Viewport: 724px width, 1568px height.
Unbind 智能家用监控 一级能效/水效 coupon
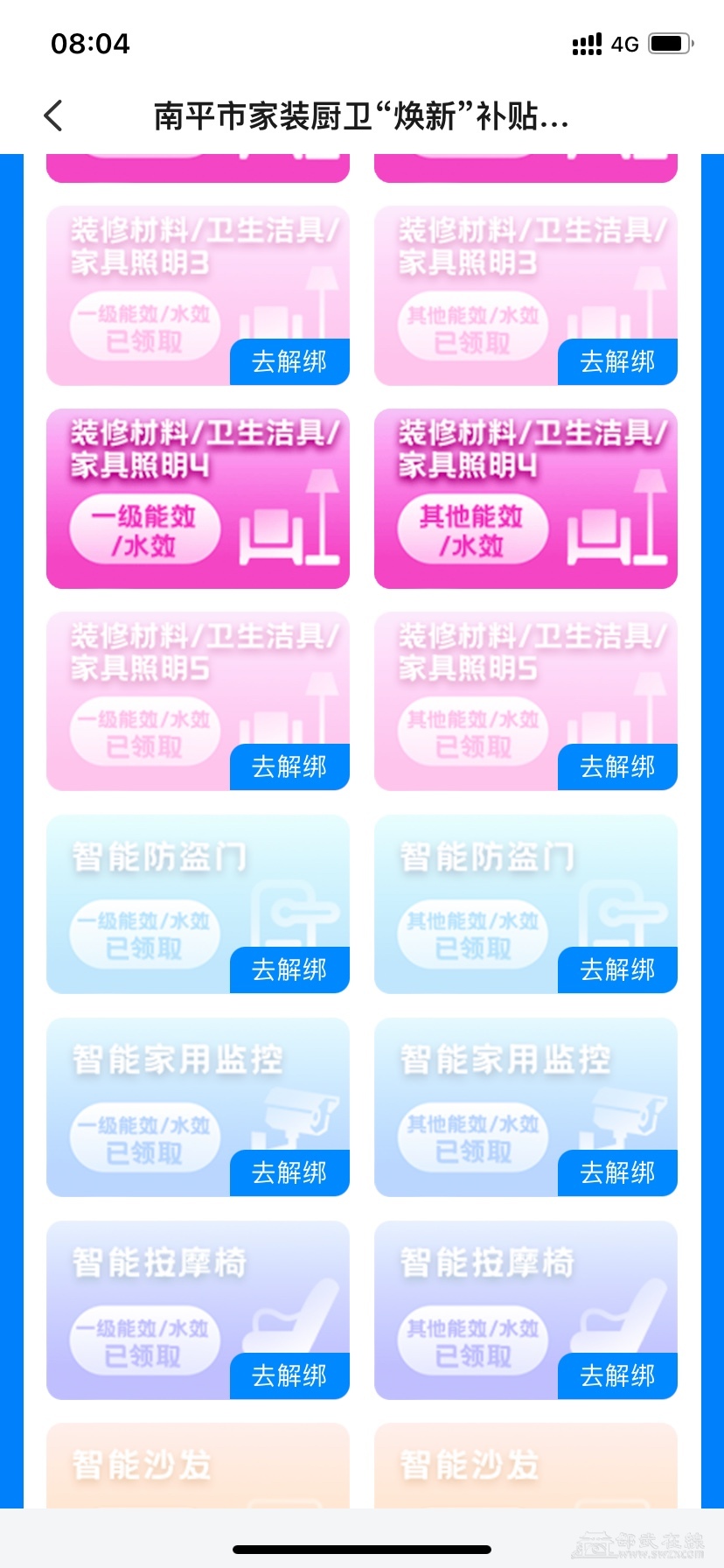tap(289, 1172)
